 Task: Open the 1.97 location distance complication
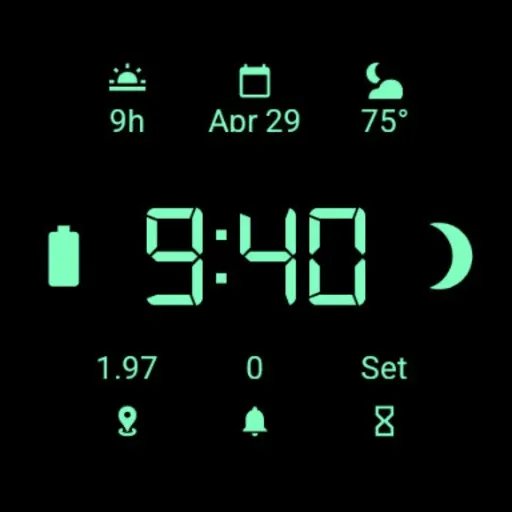click(127, 396)
